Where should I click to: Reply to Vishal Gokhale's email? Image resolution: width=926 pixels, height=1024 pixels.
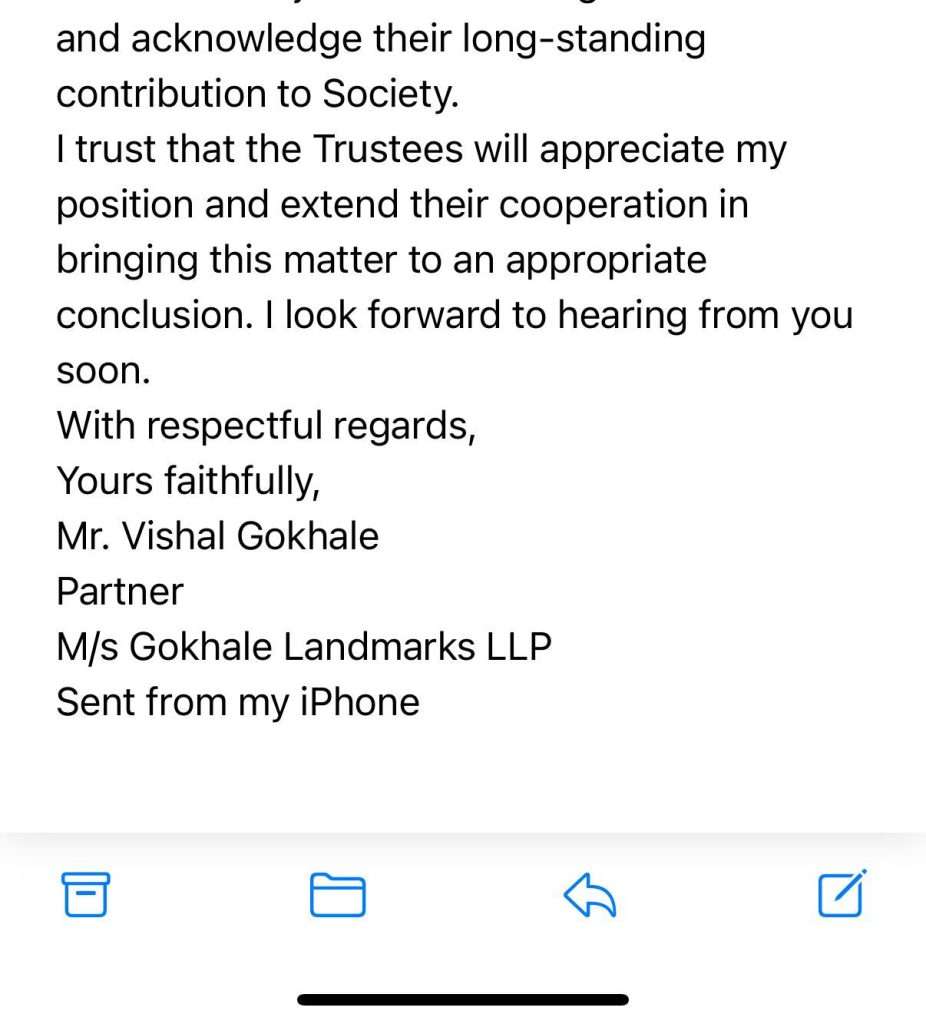click(590, 894)
